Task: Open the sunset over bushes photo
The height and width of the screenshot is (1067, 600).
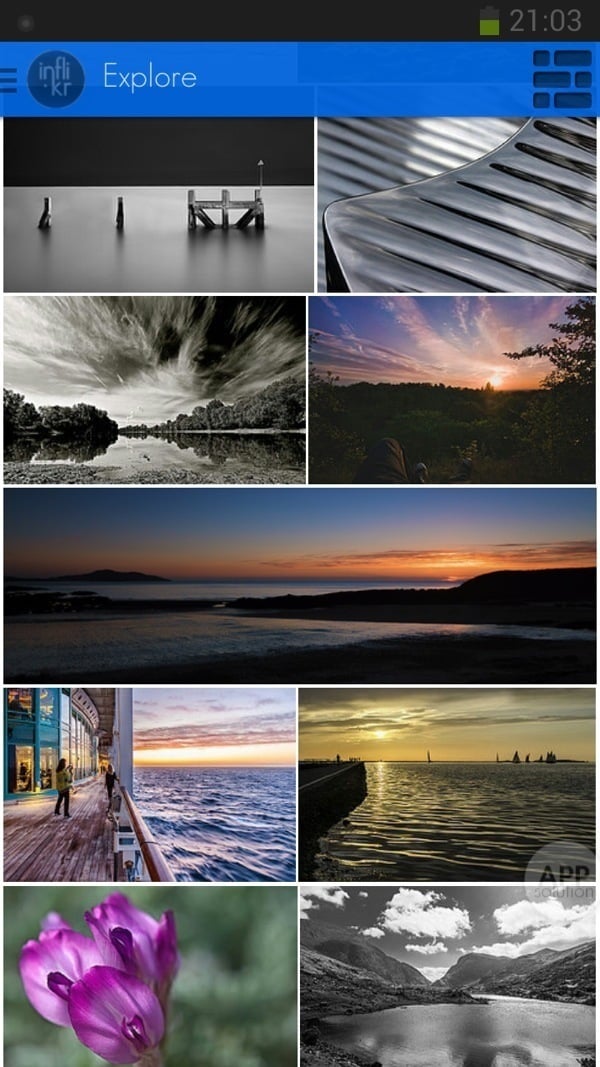Action: [x=452, y=390]
